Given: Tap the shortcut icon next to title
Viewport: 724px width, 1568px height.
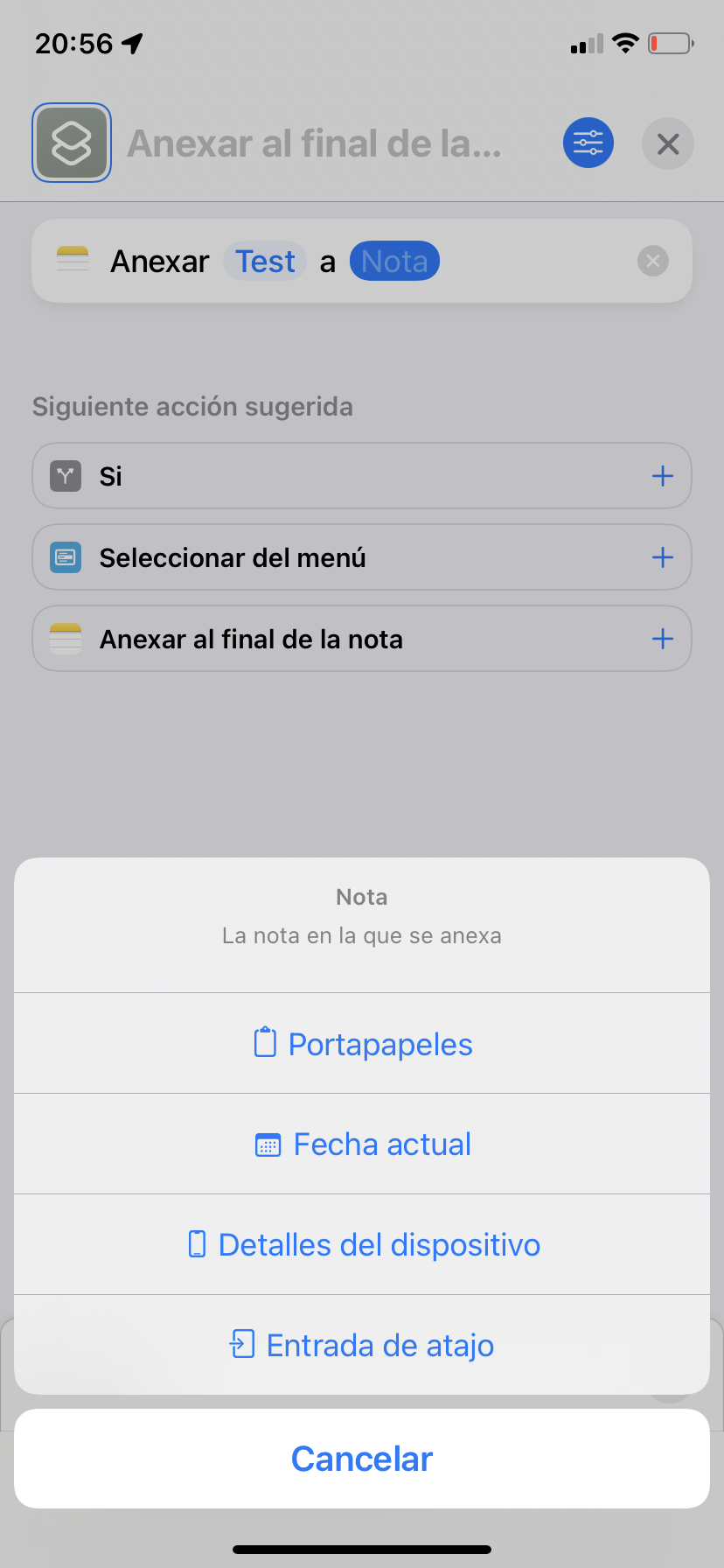Looking at the screenshot, I should tap(72, 143).
